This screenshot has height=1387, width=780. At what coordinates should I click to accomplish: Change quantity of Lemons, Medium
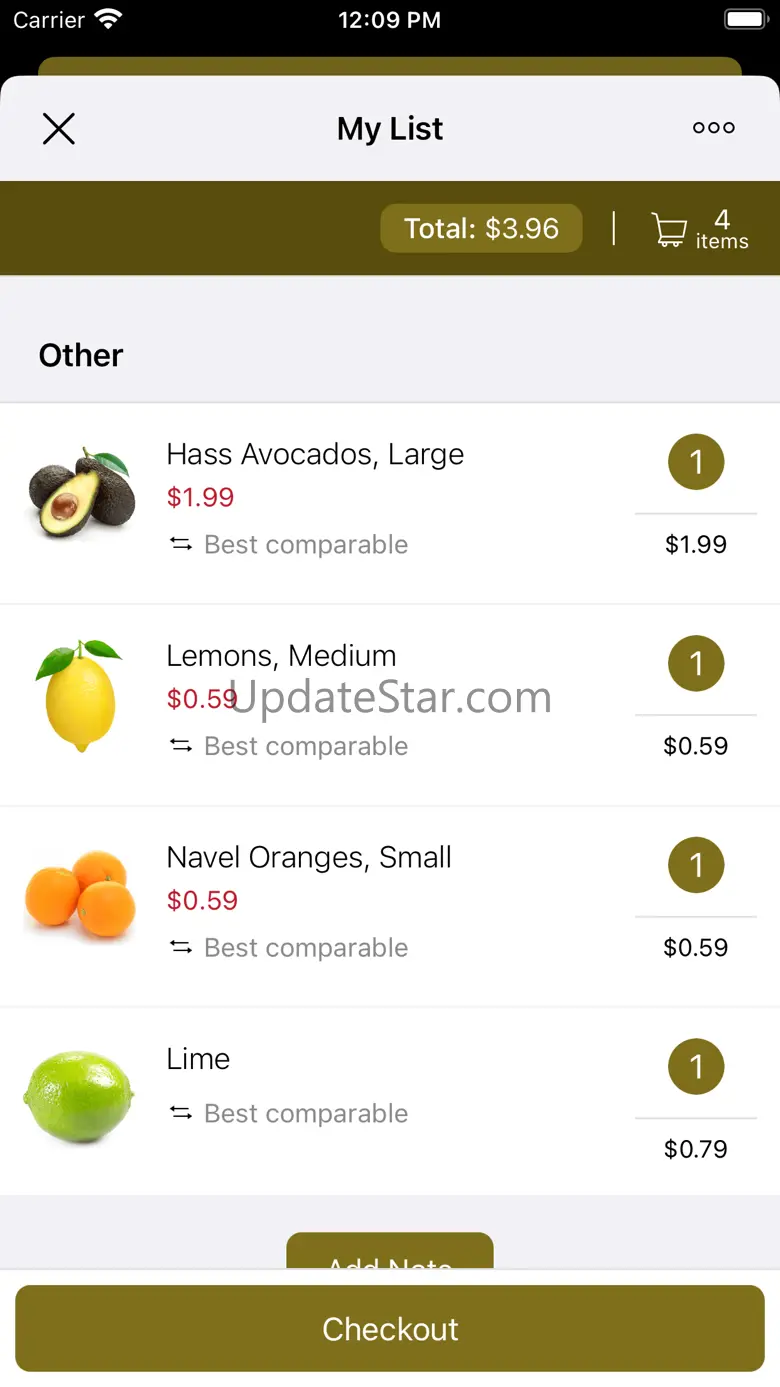696,664
